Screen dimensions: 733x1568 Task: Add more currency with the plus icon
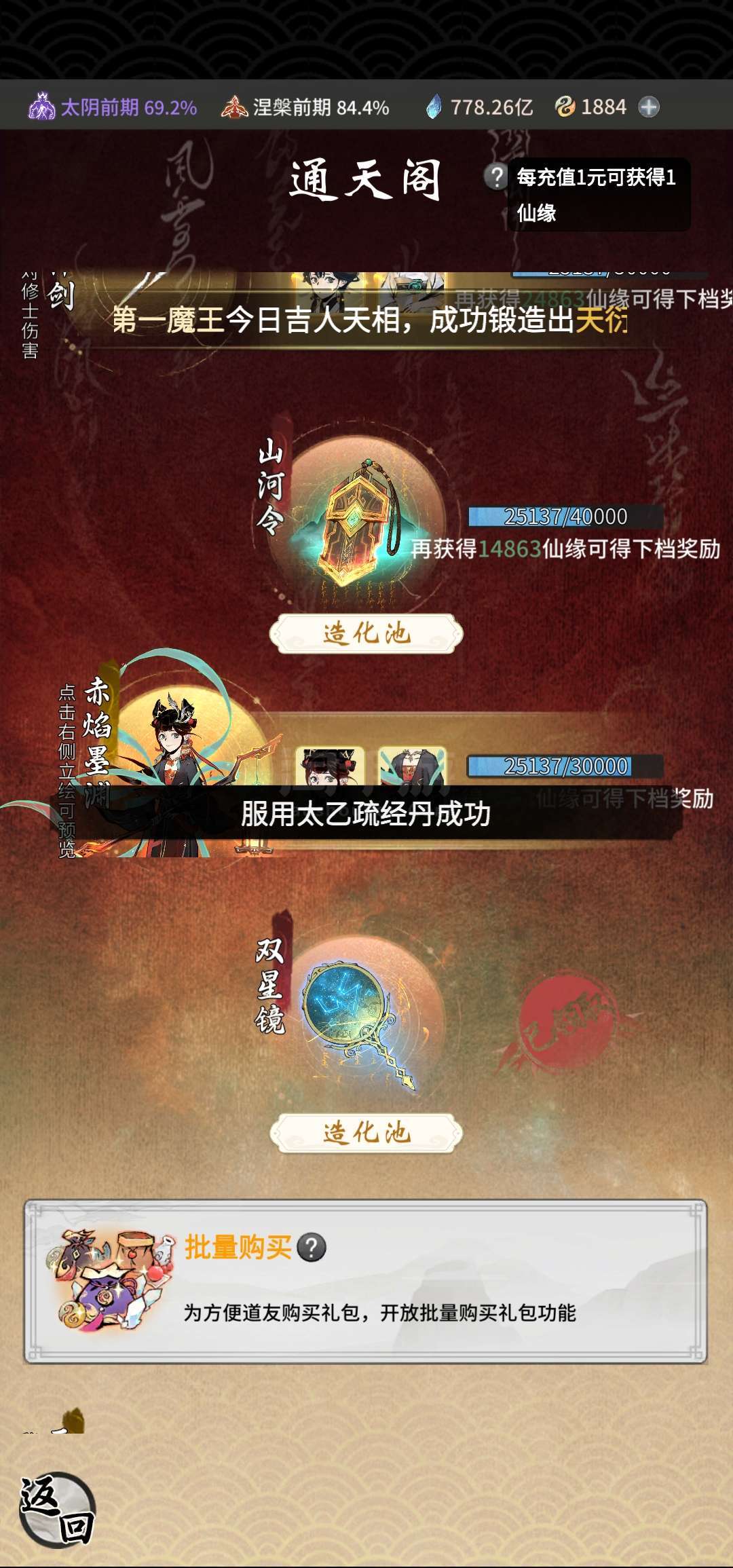649,107
